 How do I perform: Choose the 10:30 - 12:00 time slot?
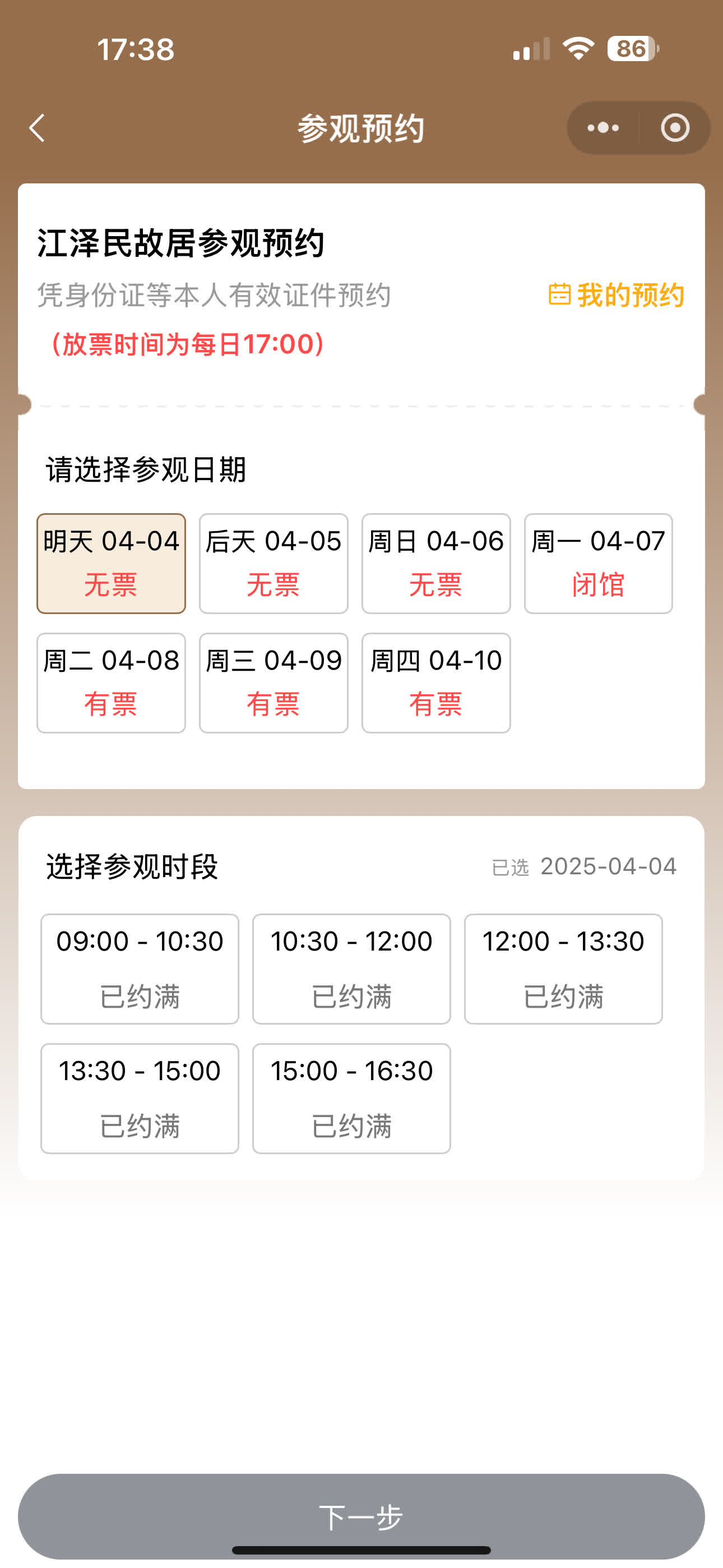[351, 969]
